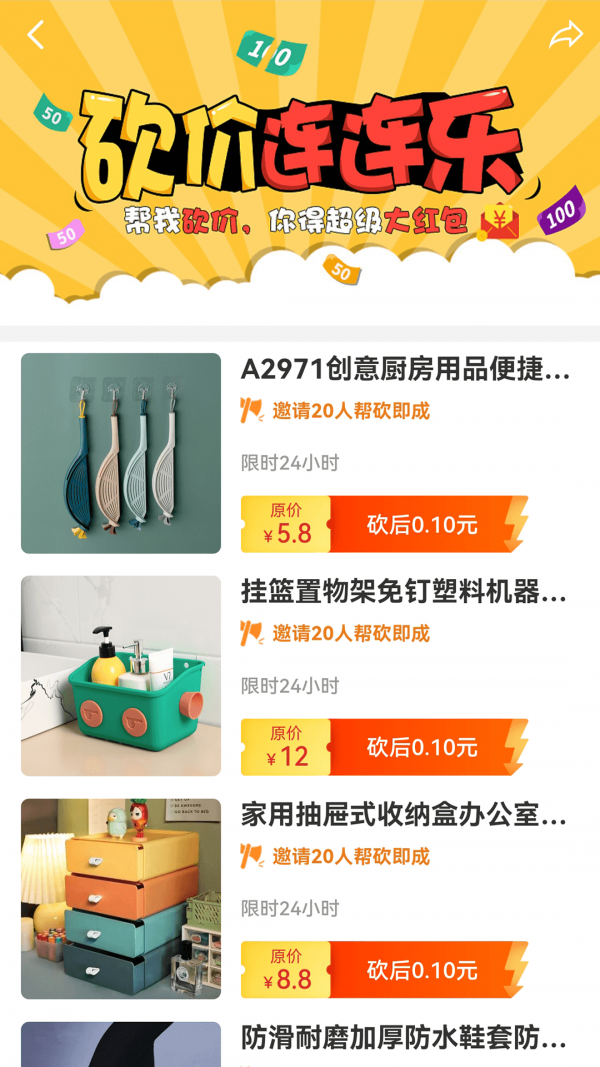
Task: Tap 砍后0.10元 for the ¥5.8 kitchen item
Action: click(424, 525)
